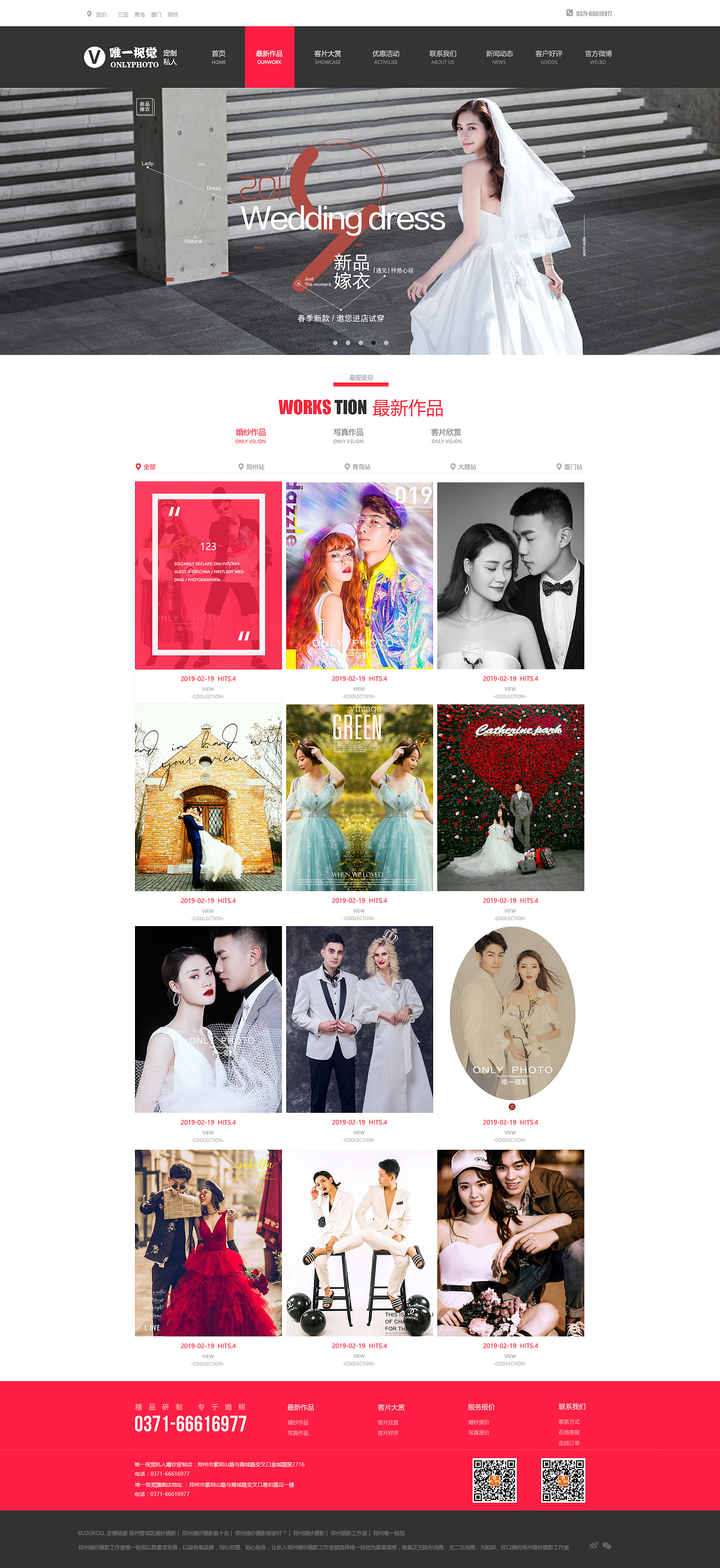The height and width of the screenshot is (1568, 720).
Task: Select the fourth banner carousel dot
Action: (x=373, y=343)
